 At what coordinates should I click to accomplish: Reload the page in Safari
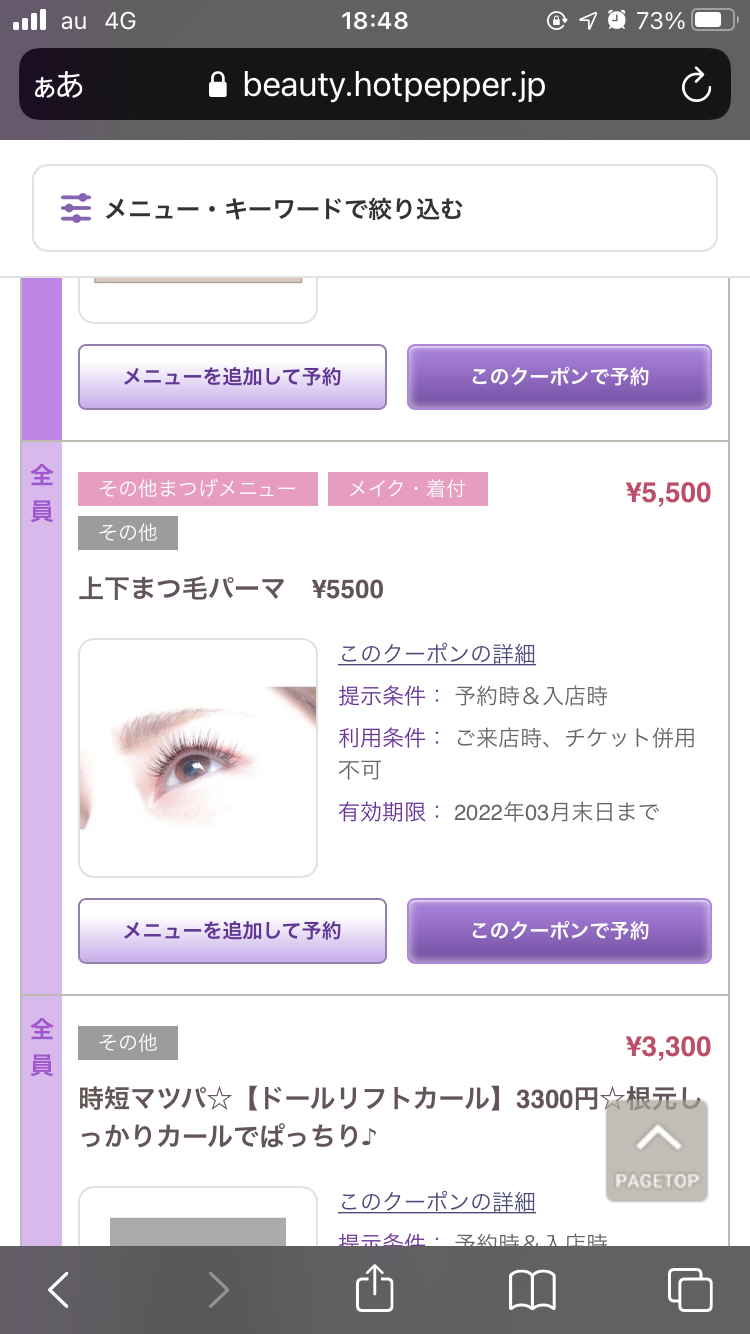[695, 85]
